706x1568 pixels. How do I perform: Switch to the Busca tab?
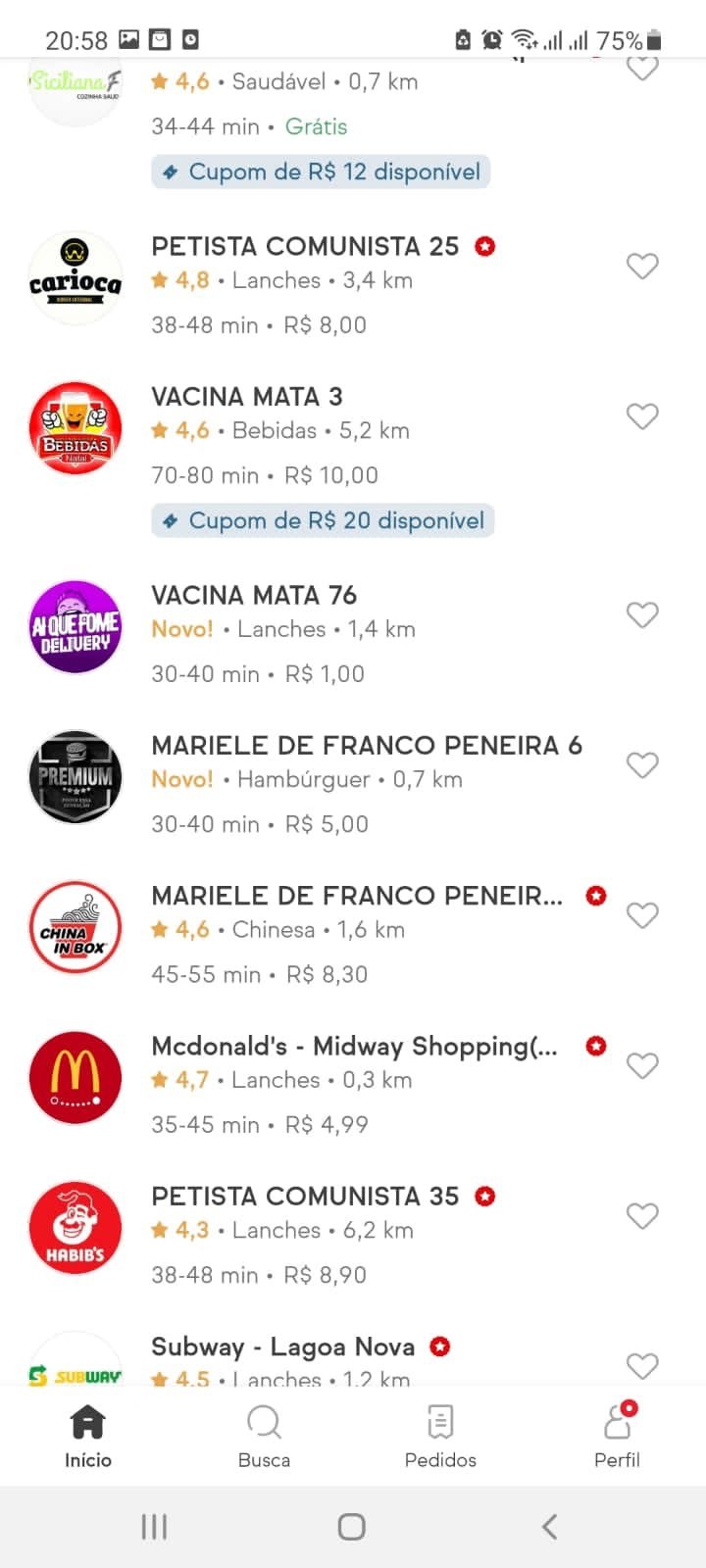(264, 1437)
